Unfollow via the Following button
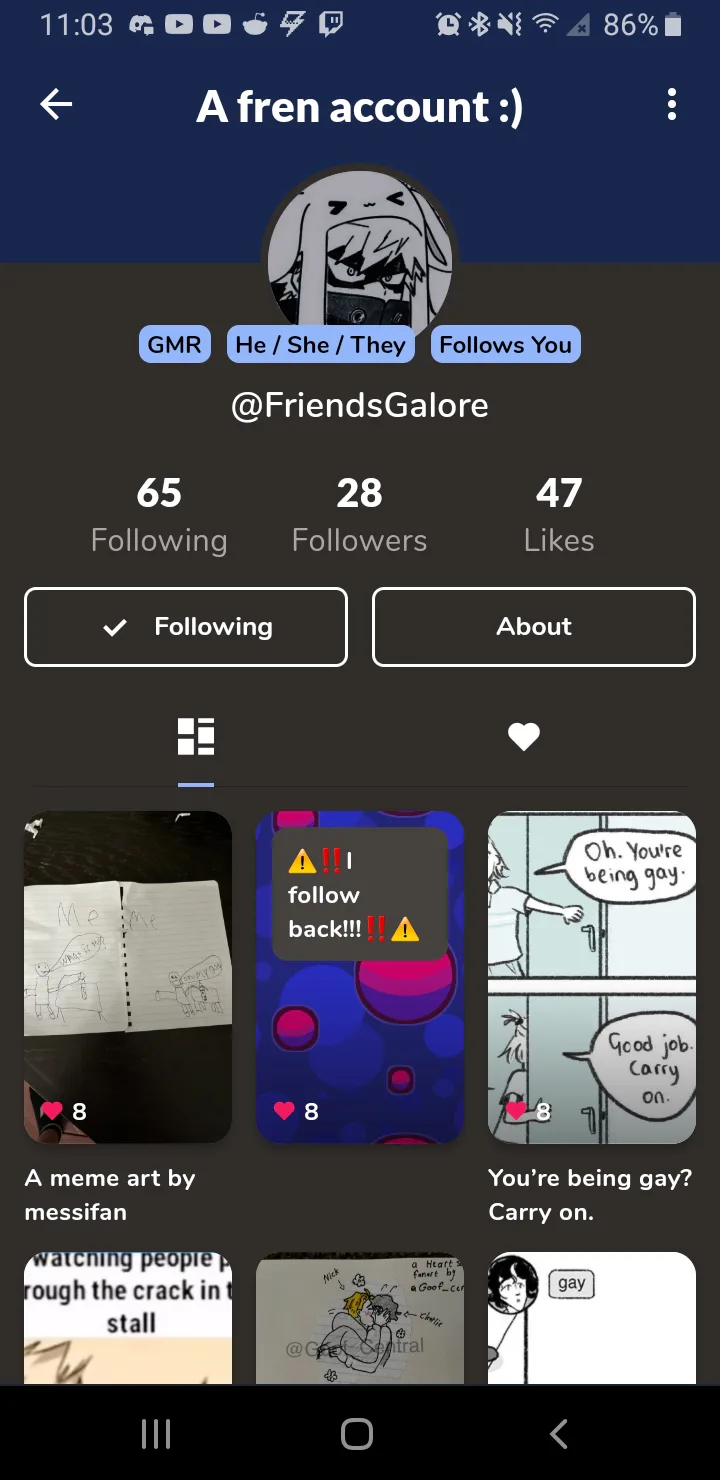 coord(186,627)
